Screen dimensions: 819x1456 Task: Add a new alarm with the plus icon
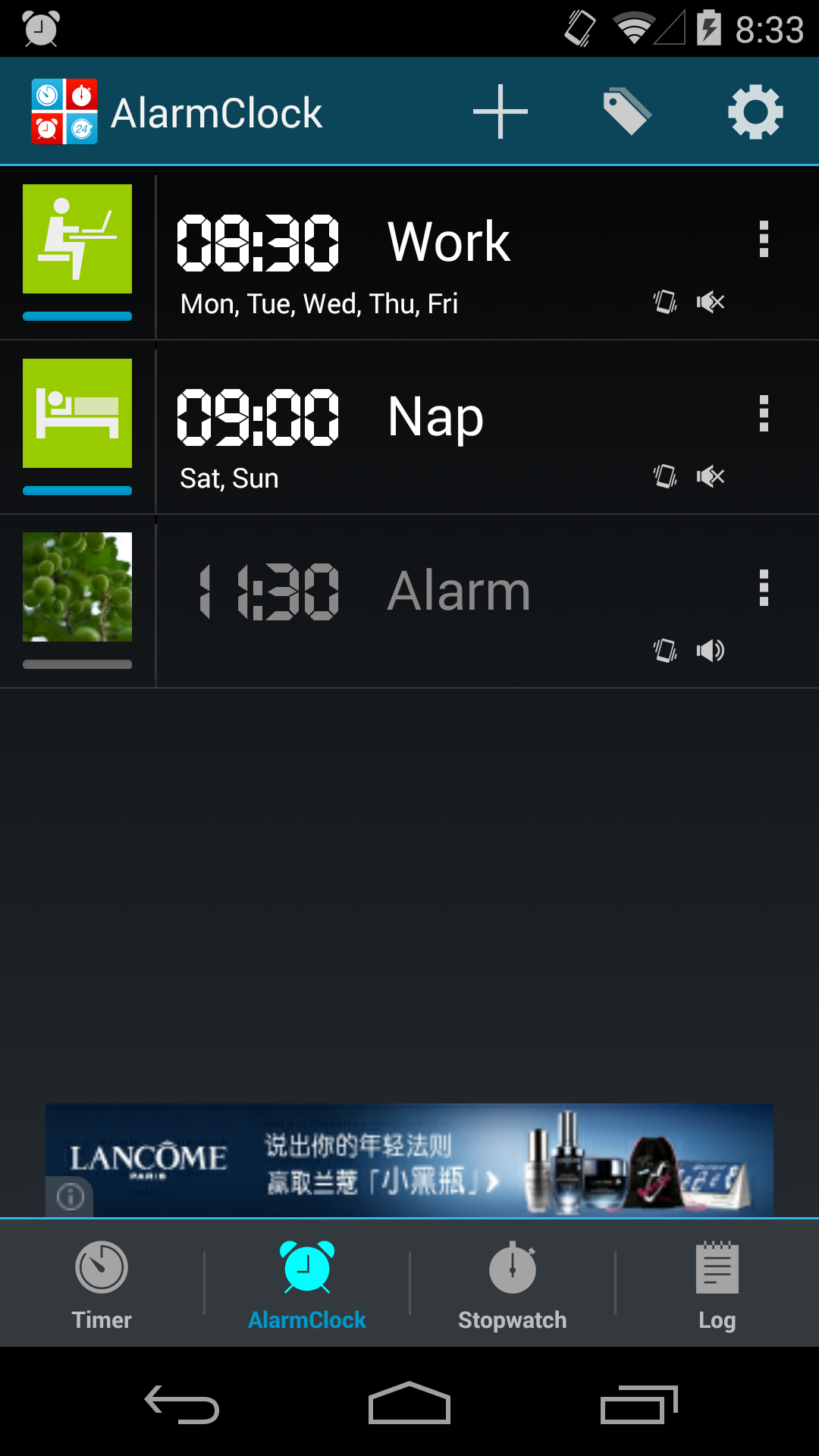[x=499, y=111]
